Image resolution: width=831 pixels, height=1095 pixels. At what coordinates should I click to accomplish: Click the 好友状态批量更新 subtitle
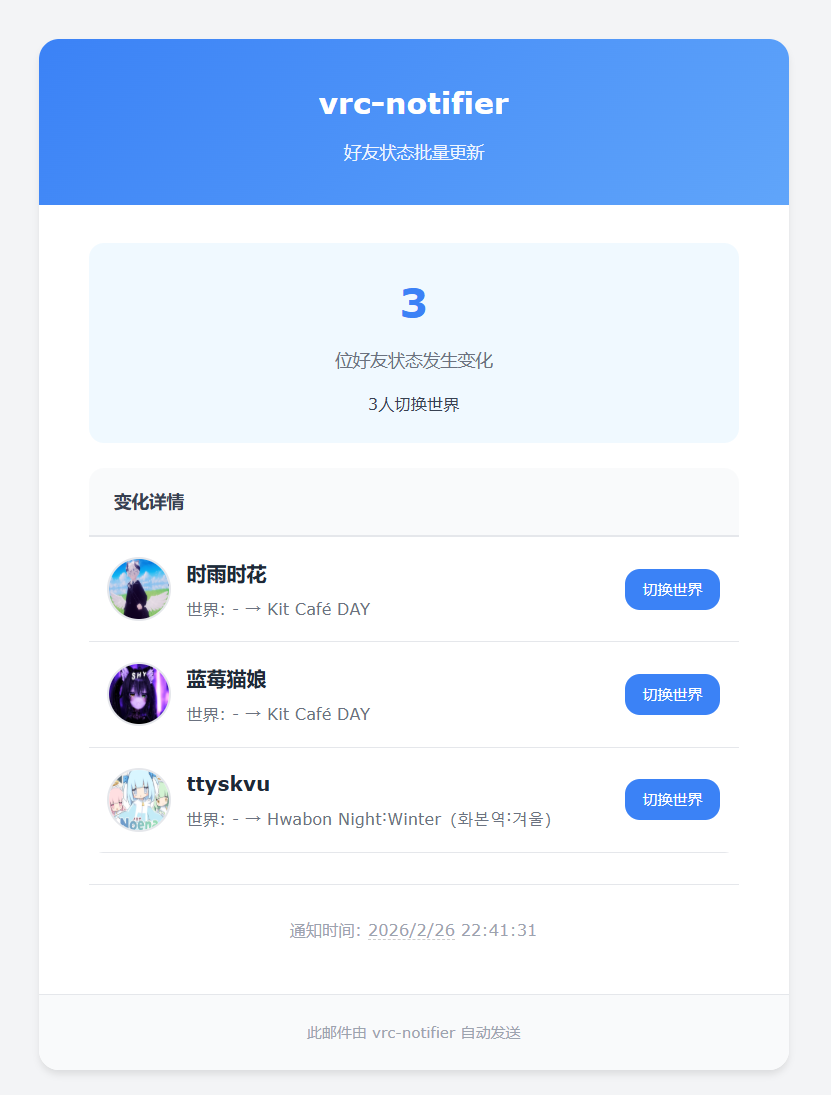pyautogui.click(x=414, y=154)
